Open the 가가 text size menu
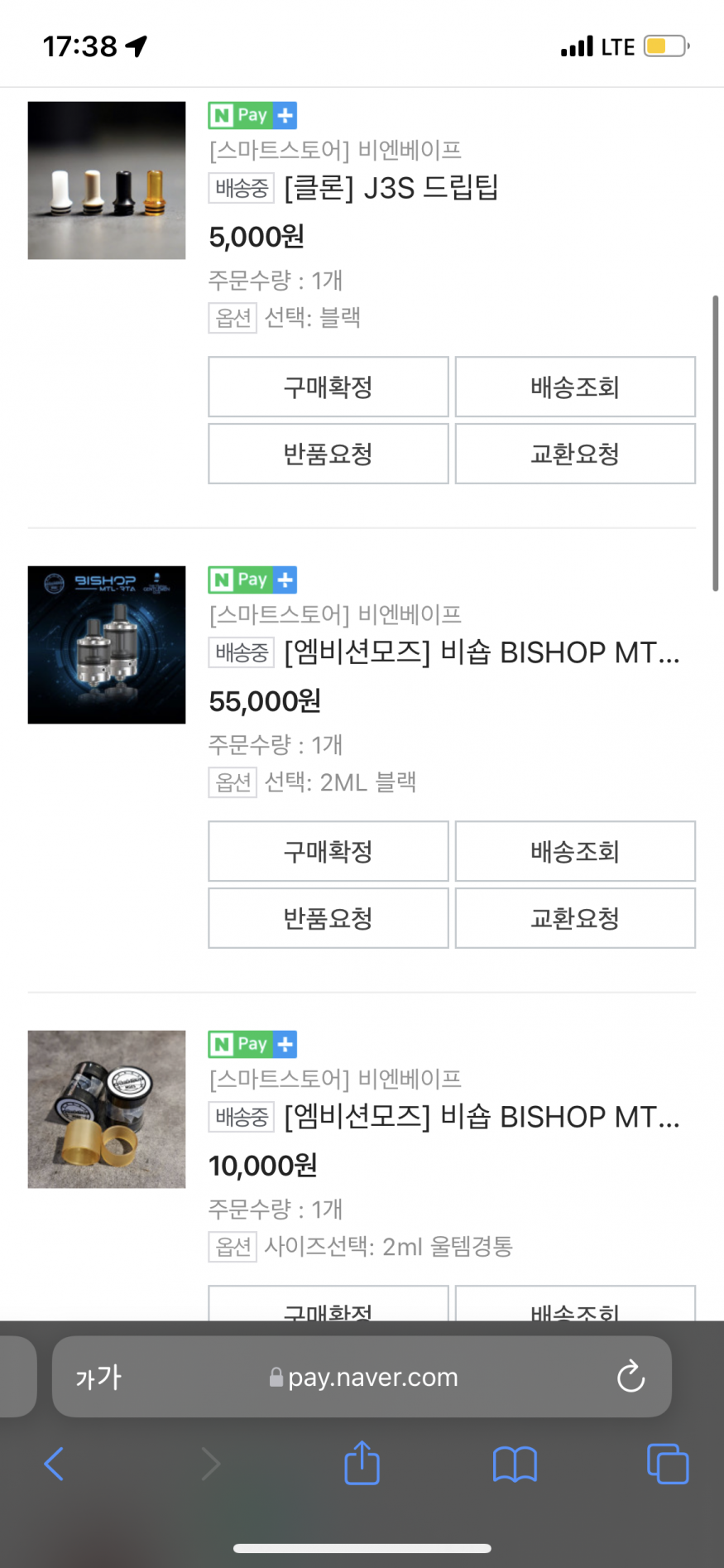Screen dimensions: 724x1568 tap(98, 1377)
